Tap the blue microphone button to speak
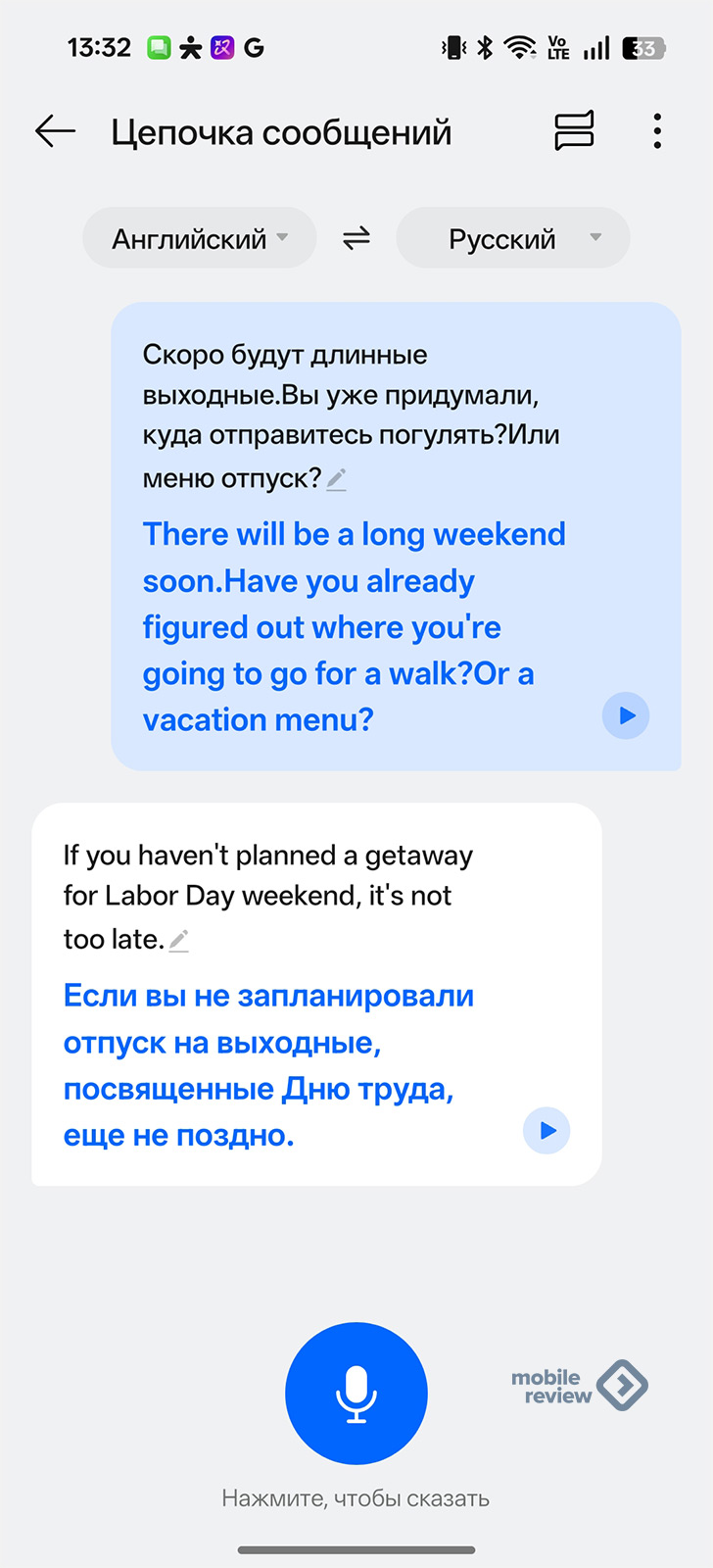 click(x=356, y=1393)
